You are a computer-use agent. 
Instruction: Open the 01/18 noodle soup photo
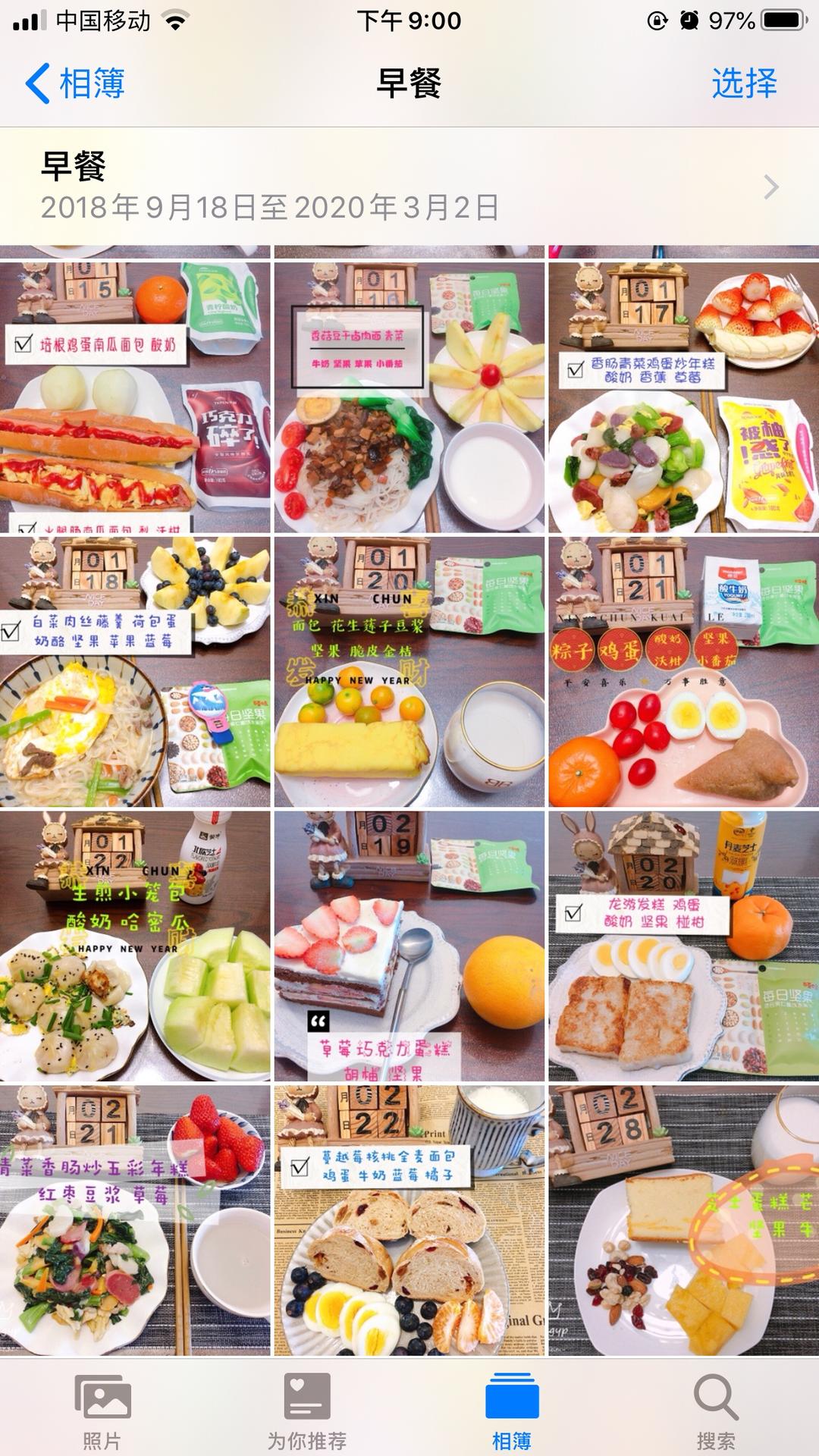135,671
